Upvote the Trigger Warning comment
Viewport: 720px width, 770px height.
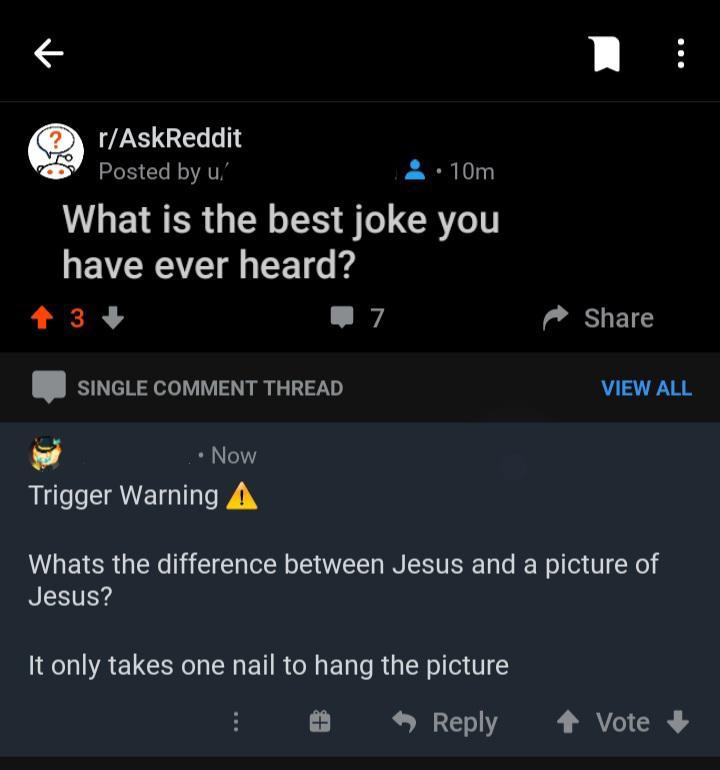click(x=569, y=721)
